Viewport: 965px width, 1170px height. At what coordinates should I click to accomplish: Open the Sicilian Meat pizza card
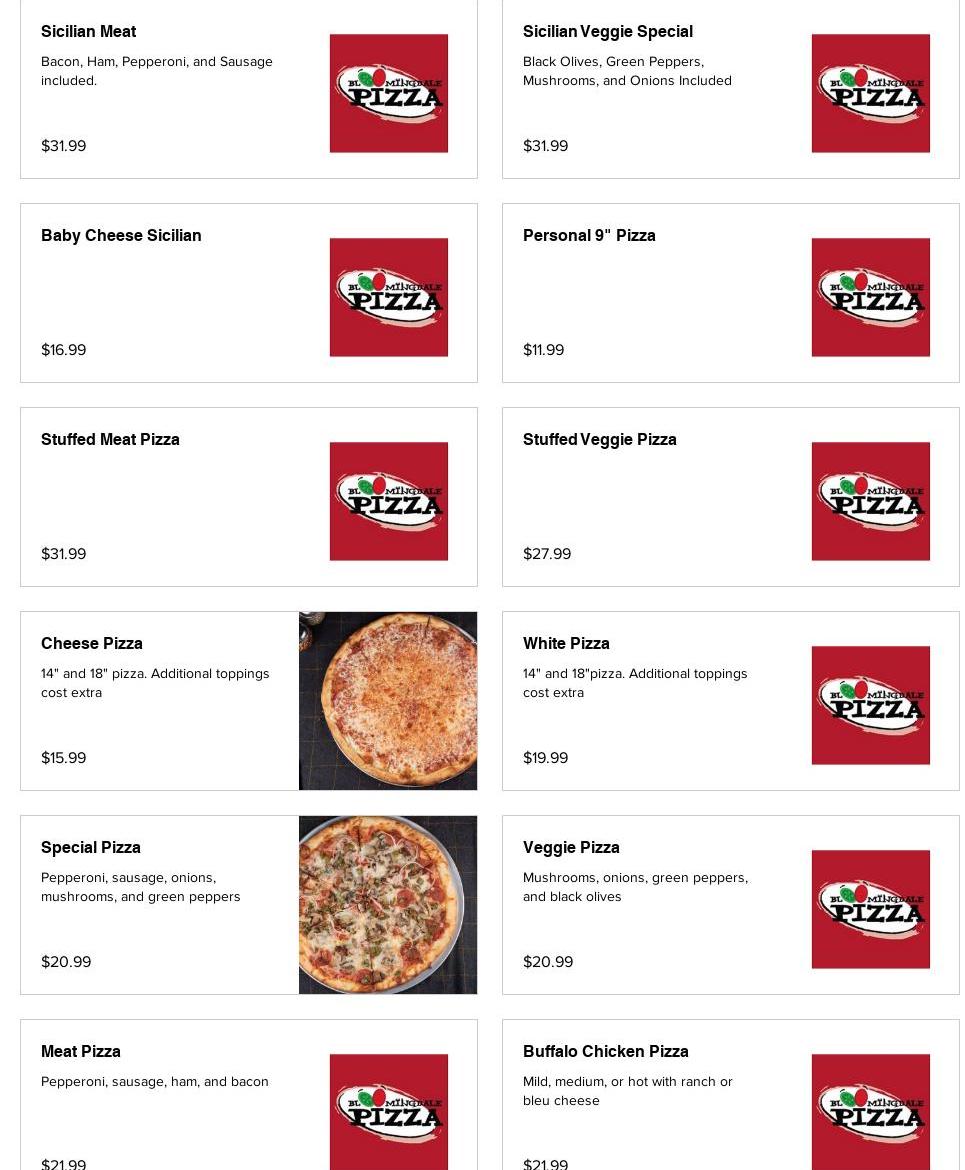click(x=248, y=90)
